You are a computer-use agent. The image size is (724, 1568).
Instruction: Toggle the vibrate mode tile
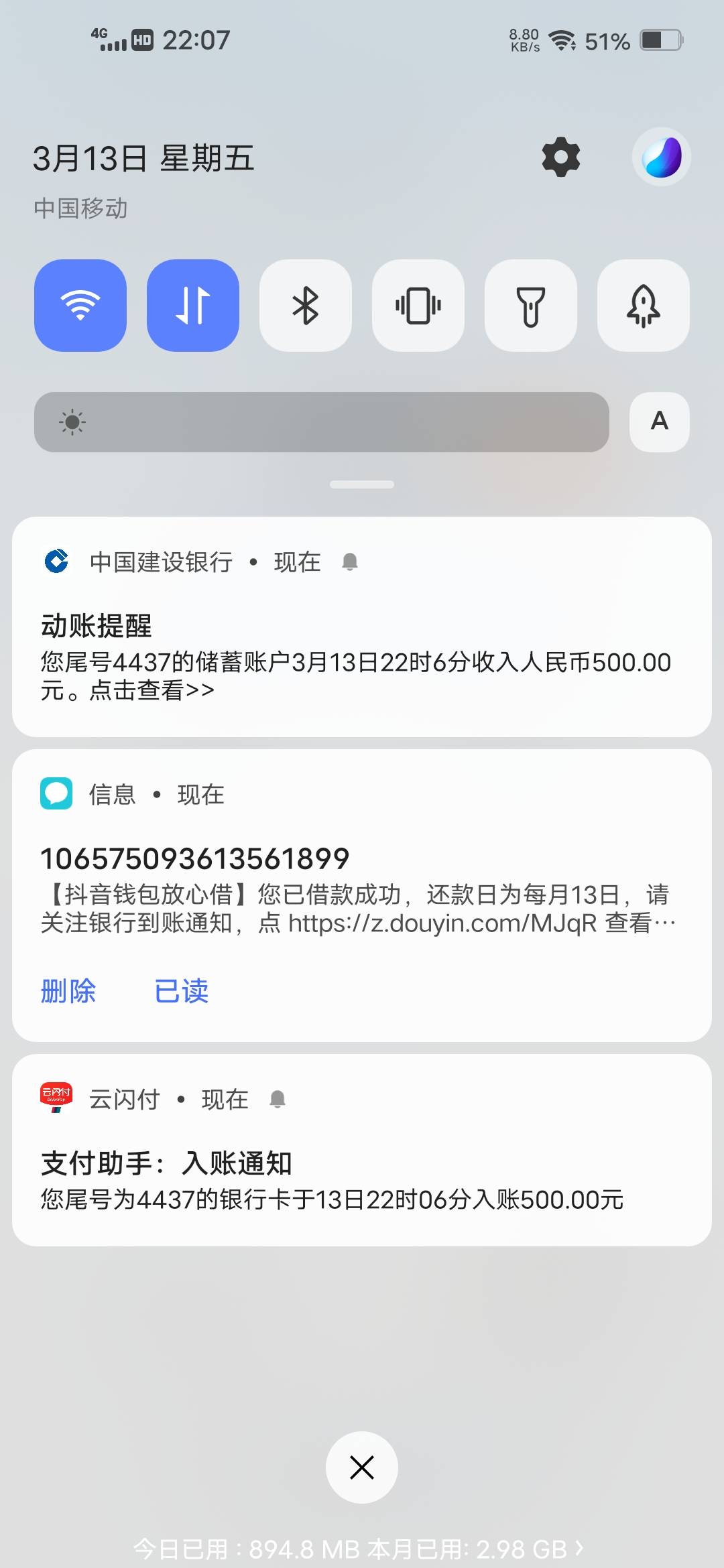(418, 306)
